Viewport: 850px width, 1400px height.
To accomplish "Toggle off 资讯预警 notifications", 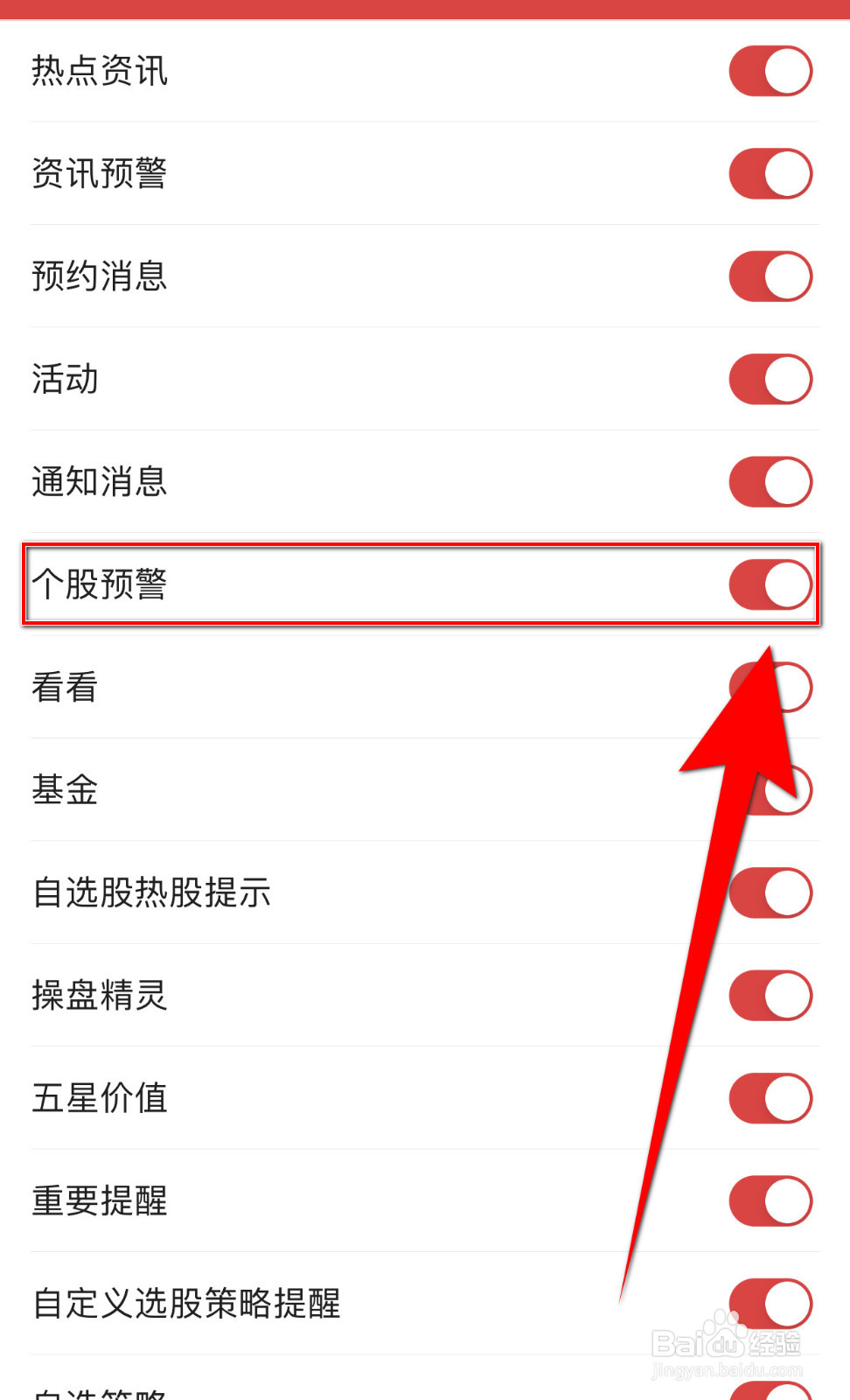I will coord(770,173).
